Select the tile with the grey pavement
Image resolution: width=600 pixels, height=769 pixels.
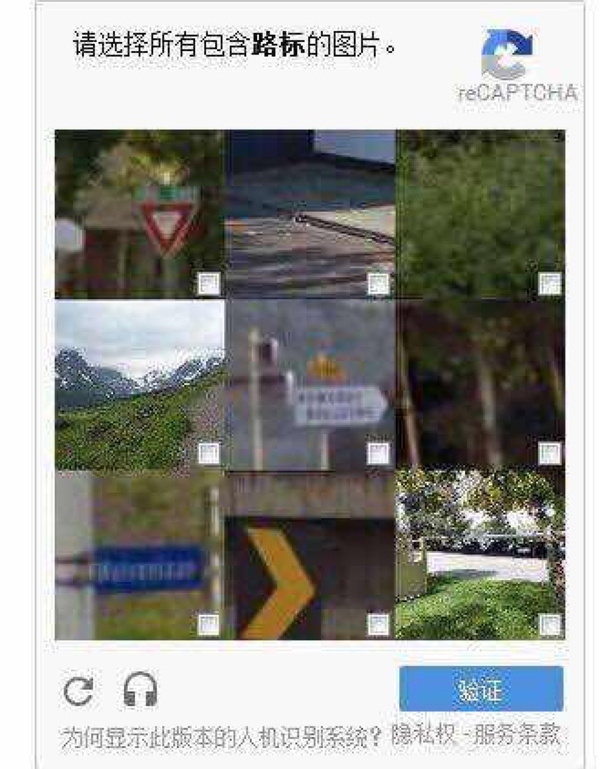coord(309,214)
